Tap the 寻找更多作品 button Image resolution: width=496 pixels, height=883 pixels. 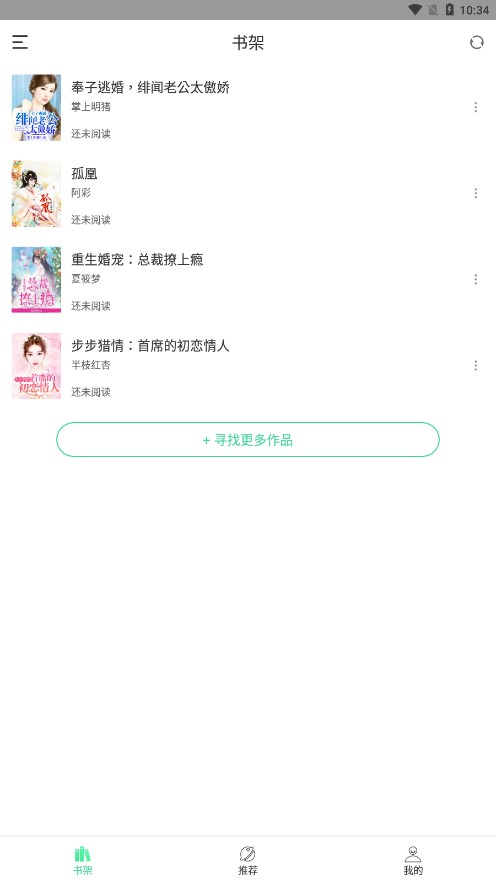pyautogui.click(x=248, y=440)
